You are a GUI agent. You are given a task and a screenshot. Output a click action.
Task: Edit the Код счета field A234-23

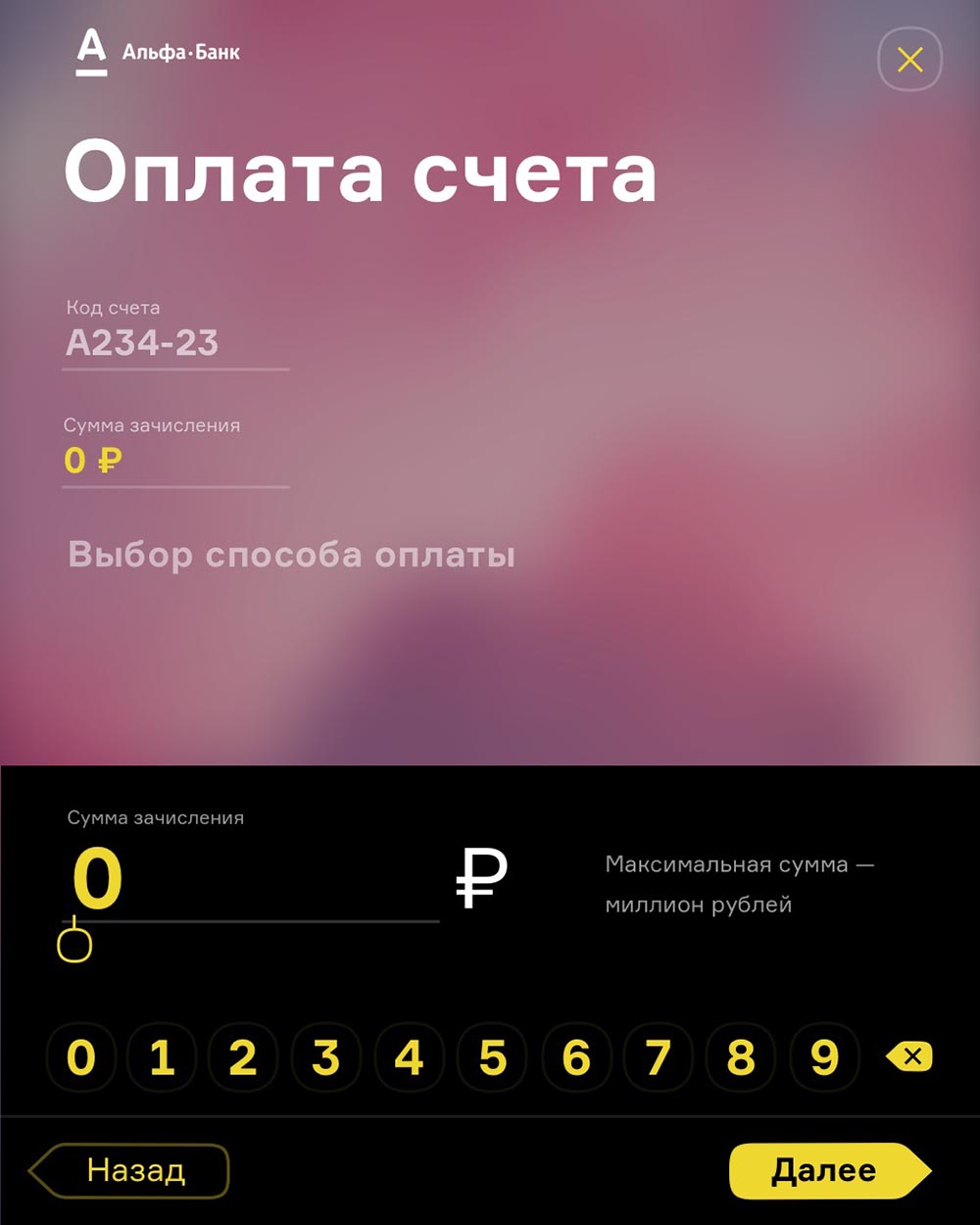pyautogui.click(x=174, y=343)
